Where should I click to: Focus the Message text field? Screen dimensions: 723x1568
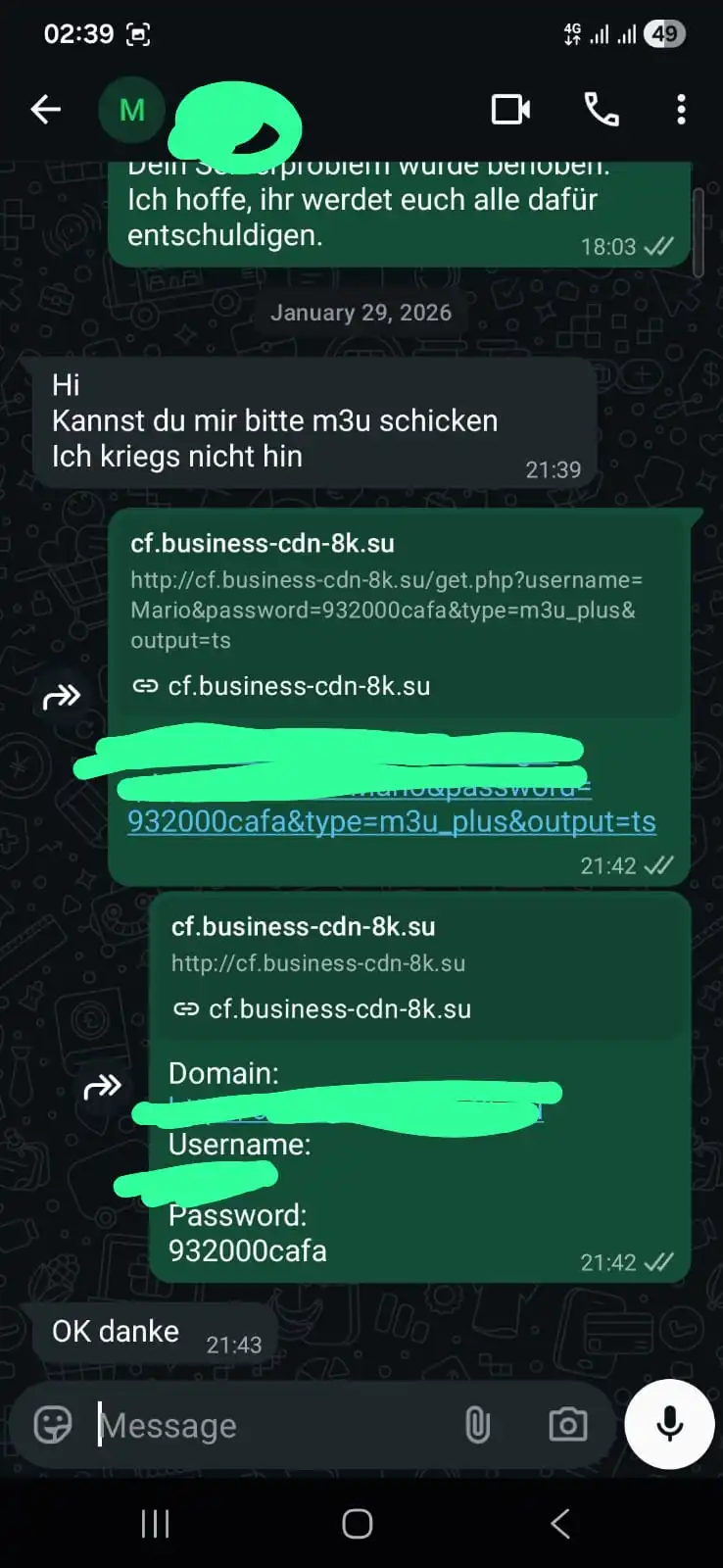pos(274,1425)
